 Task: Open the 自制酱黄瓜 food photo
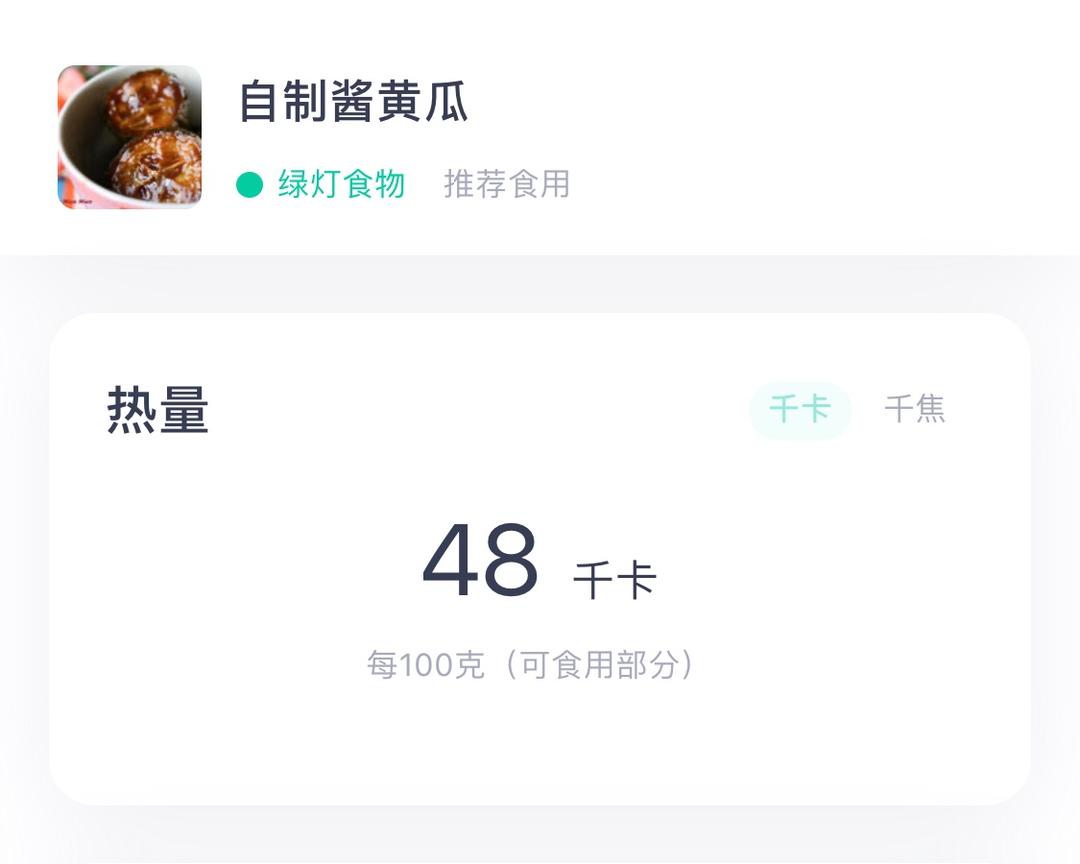click(x=129, y=137)
